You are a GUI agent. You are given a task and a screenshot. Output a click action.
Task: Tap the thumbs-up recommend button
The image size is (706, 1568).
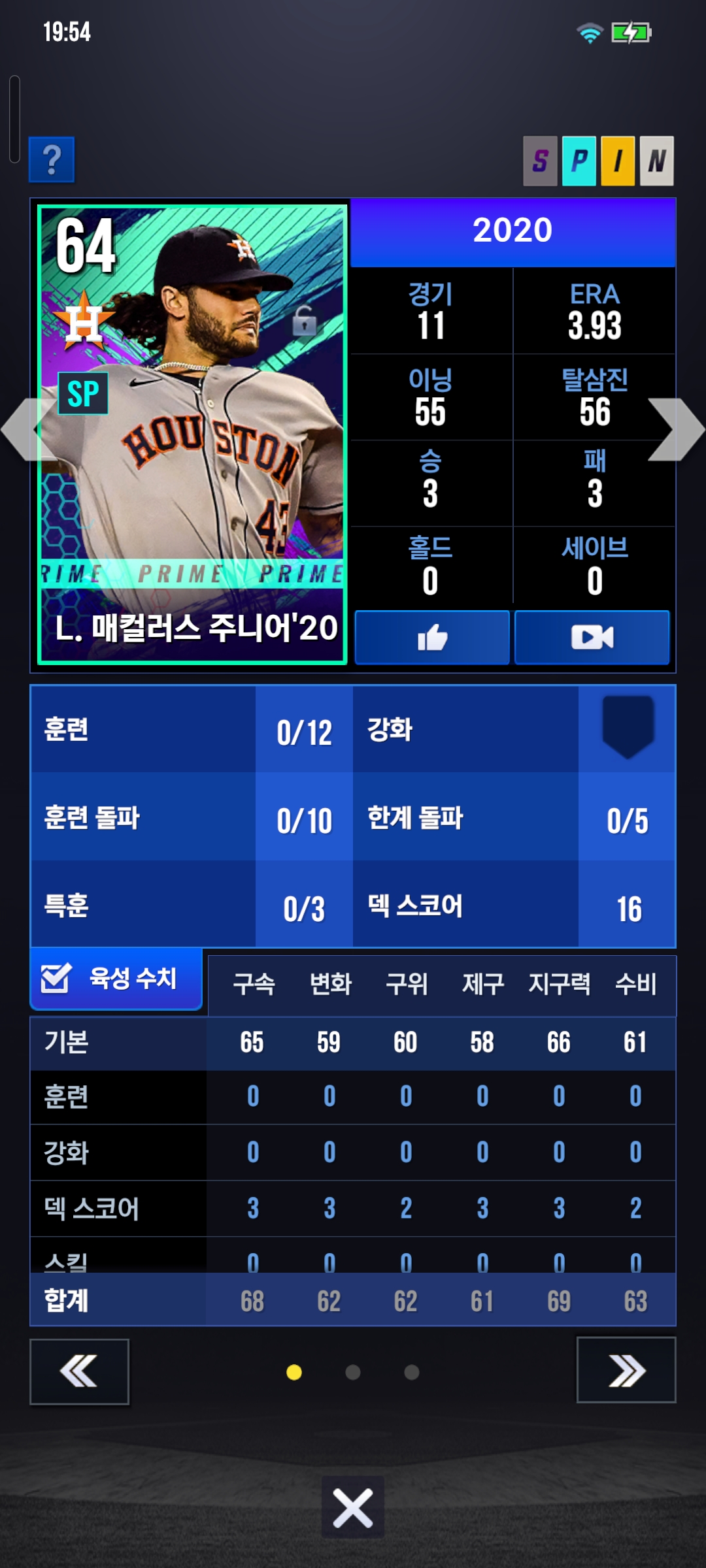pyautogui.click(x=432, y=638)
